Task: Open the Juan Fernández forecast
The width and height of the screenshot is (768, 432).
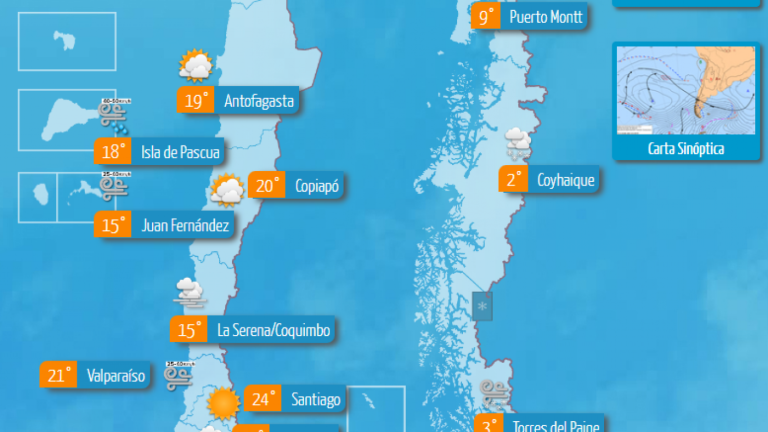Action: coord(185,226)
